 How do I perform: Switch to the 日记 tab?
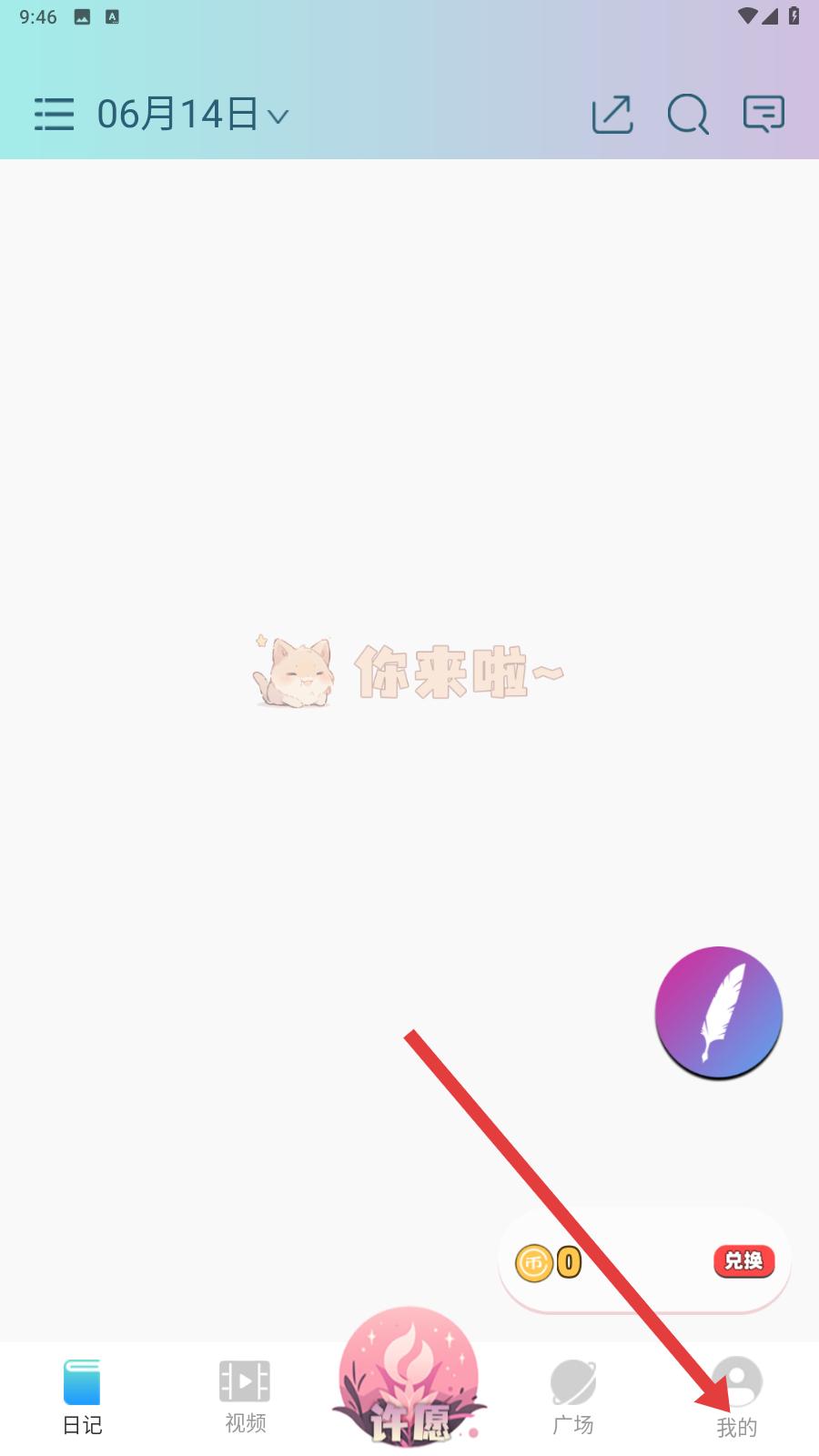click(x=82, y=1397)
